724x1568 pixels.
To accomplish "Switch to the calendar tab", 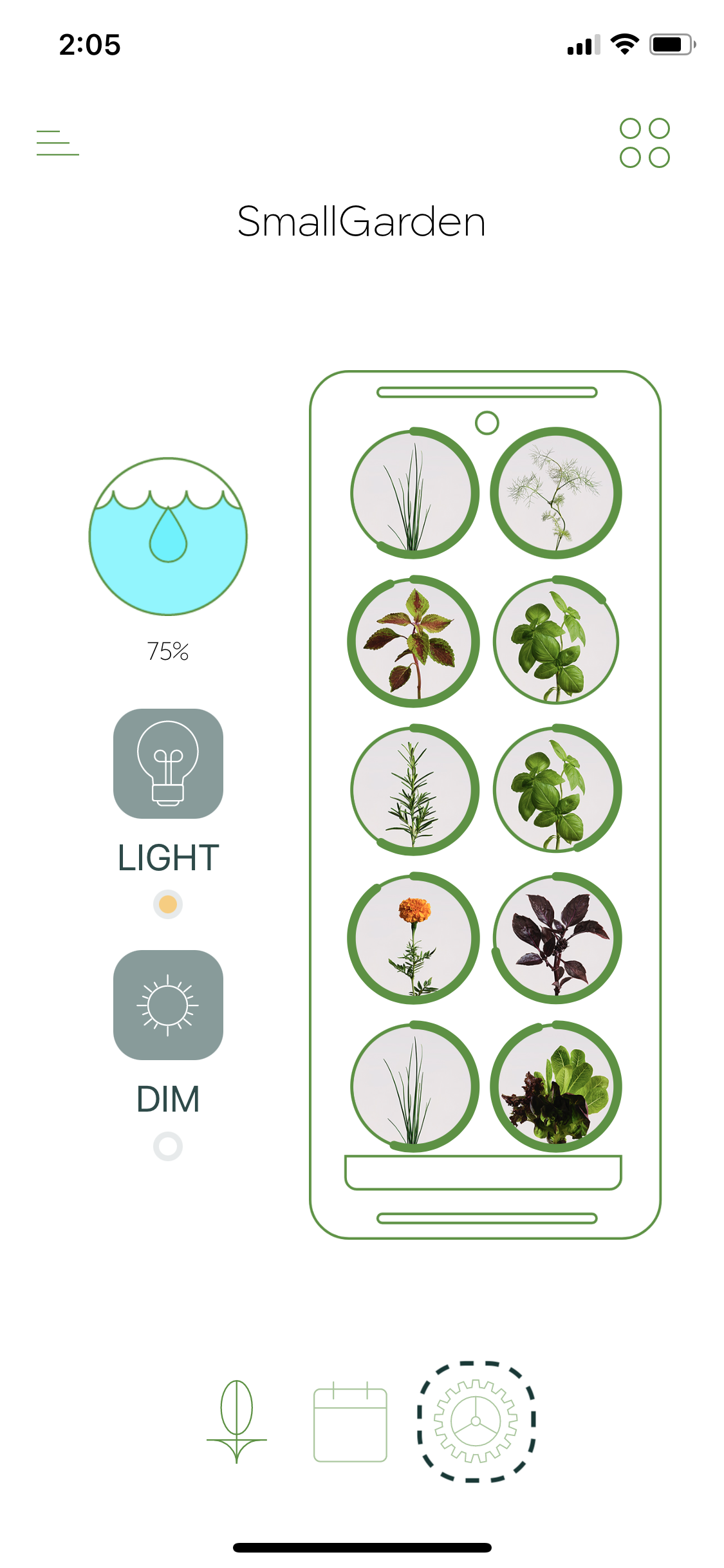I will 350,1421.
